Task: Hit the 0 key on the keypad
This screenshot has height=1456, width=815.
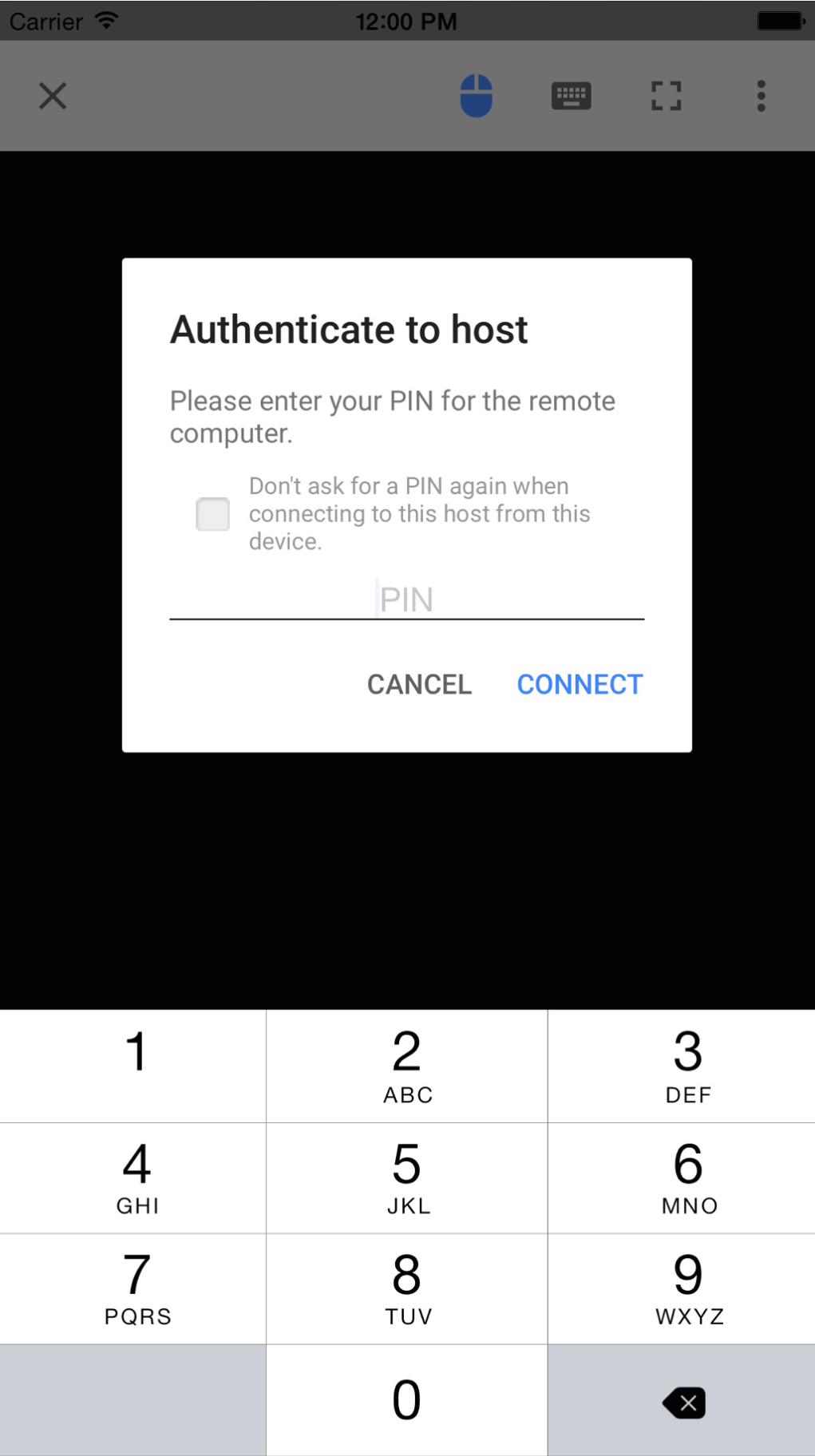Action: [407, 1400]
